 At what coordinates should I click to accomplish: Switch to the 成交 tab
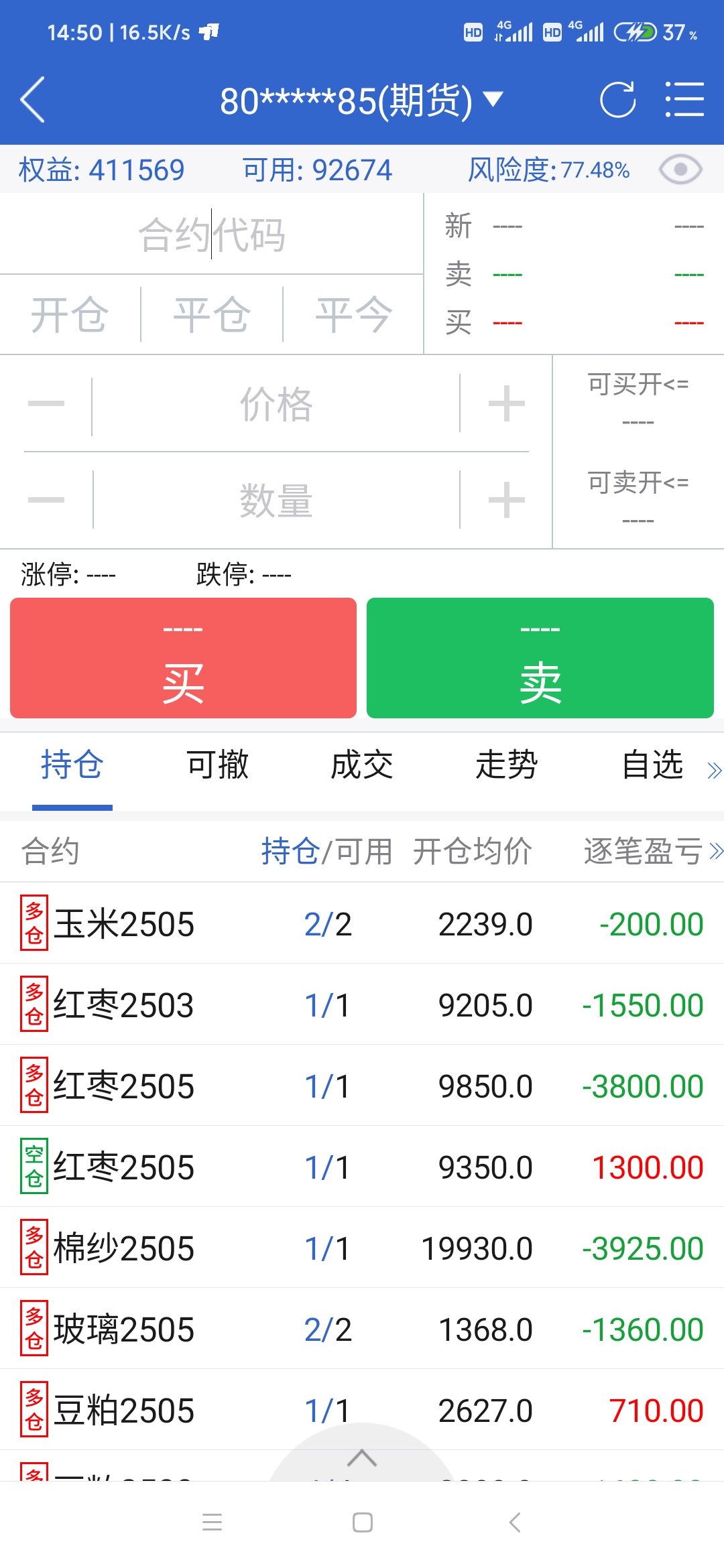pos(362,765)
